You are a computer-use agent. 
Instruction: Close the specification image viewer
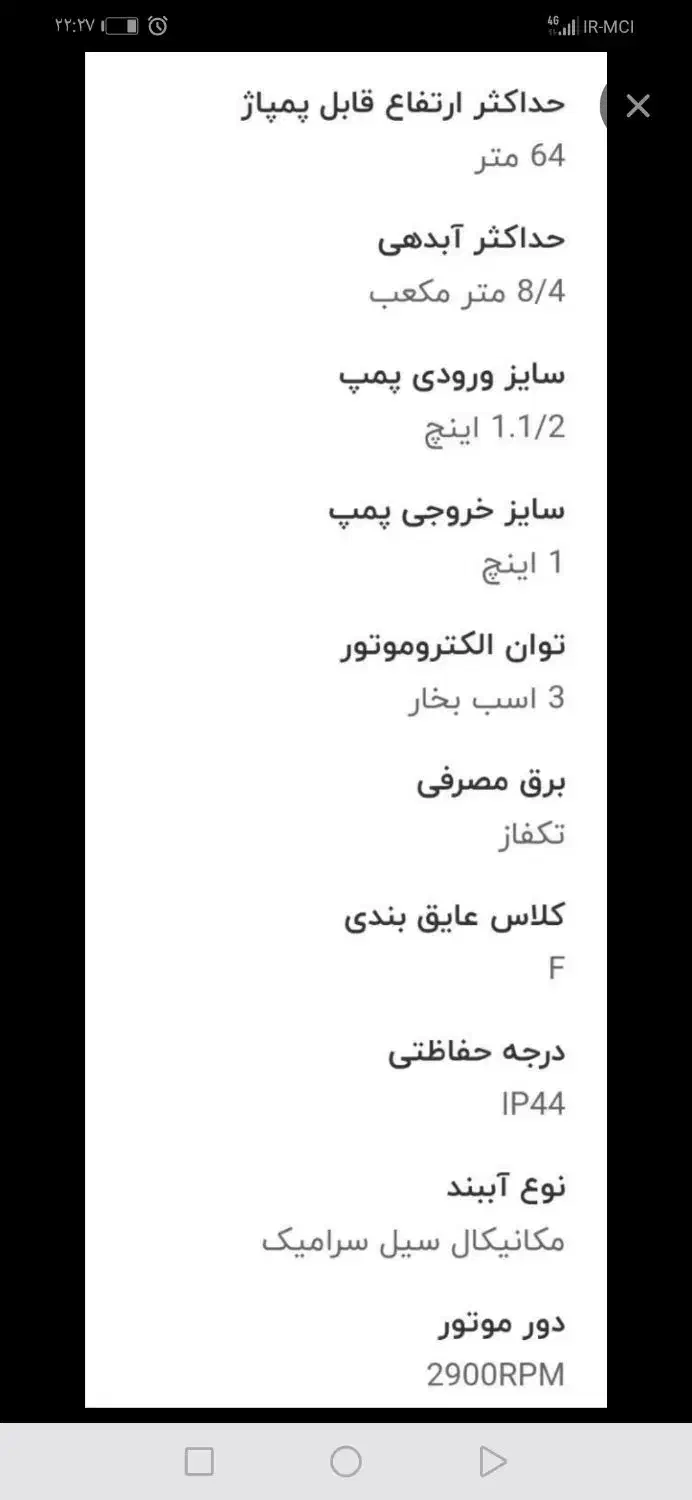point(637,106)
